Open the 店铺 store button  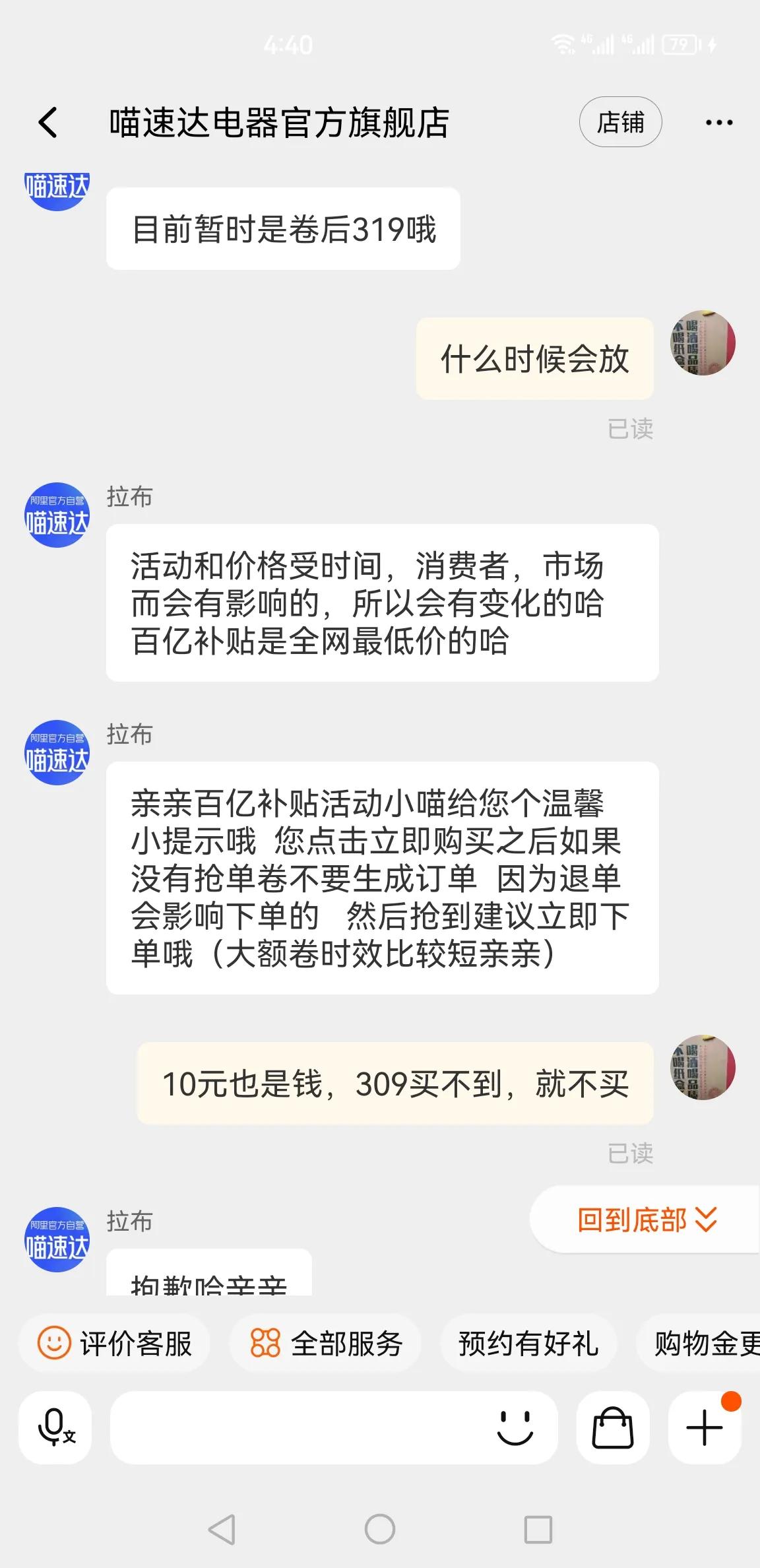coord(619,122)
